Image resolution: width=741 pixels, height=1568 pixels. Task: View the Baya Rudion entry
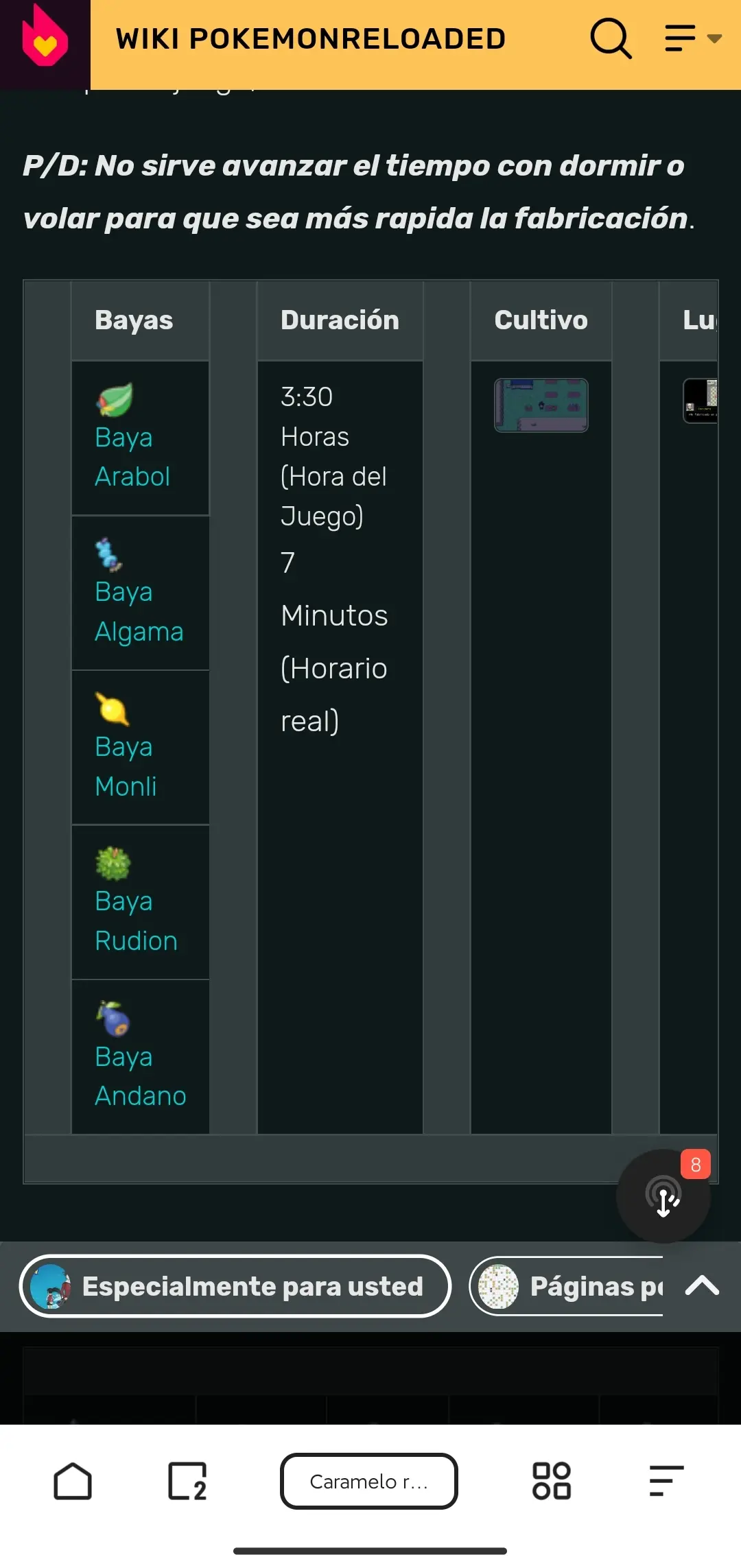pyautogui.click(x=136, y=920)
